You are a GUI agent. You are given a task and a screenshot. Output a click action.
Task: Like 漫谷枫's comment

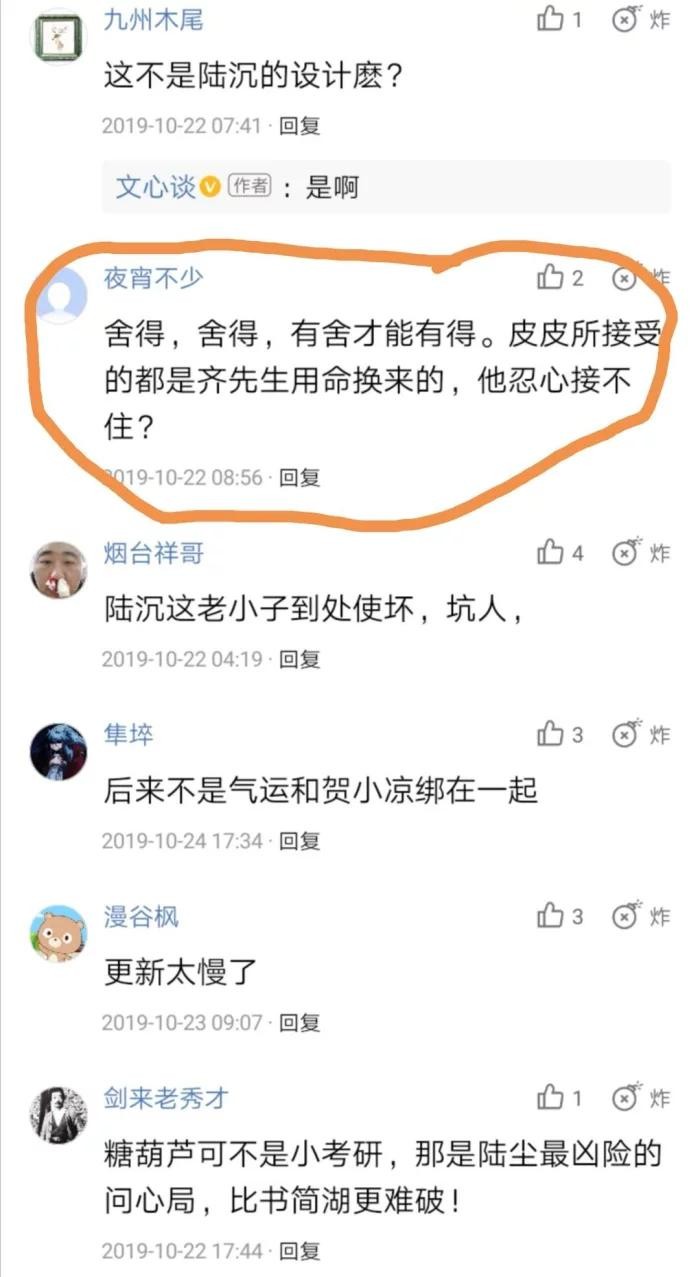pos(552,916)
